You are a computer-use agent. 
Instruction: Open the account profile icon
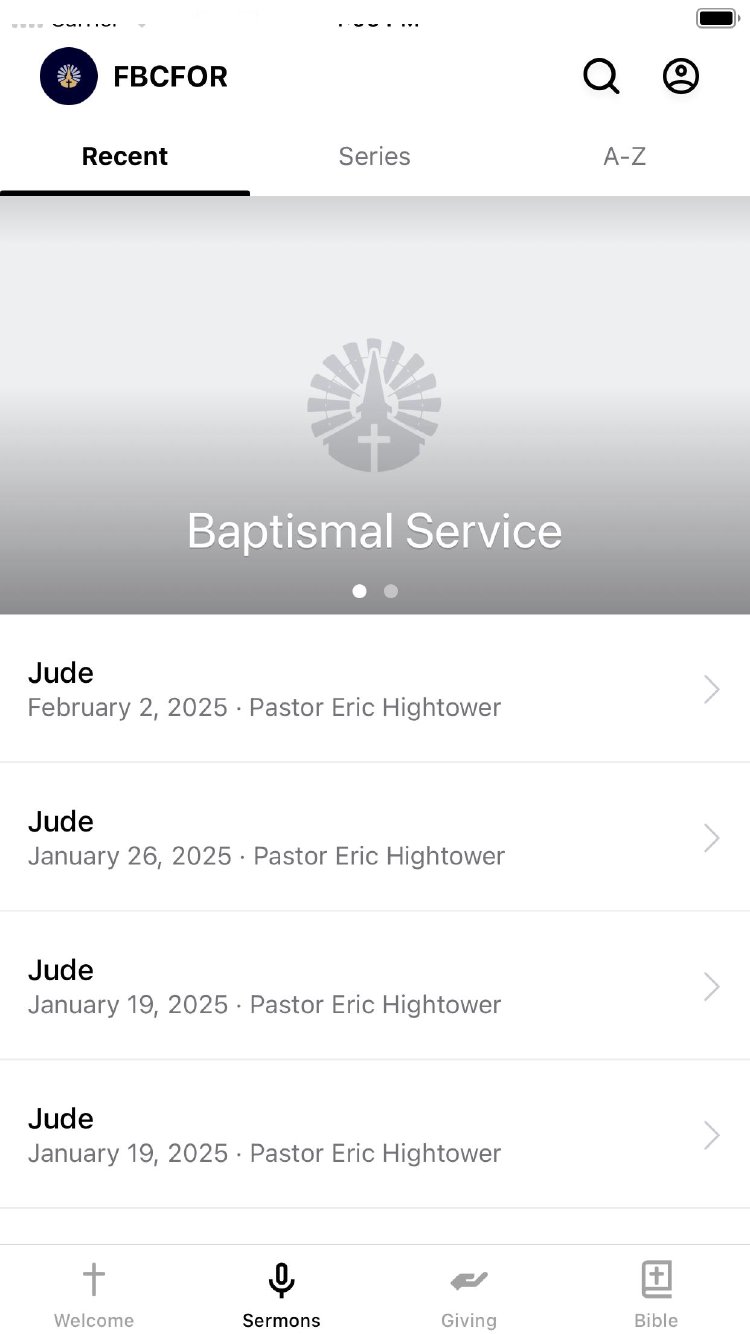point(681,76)
